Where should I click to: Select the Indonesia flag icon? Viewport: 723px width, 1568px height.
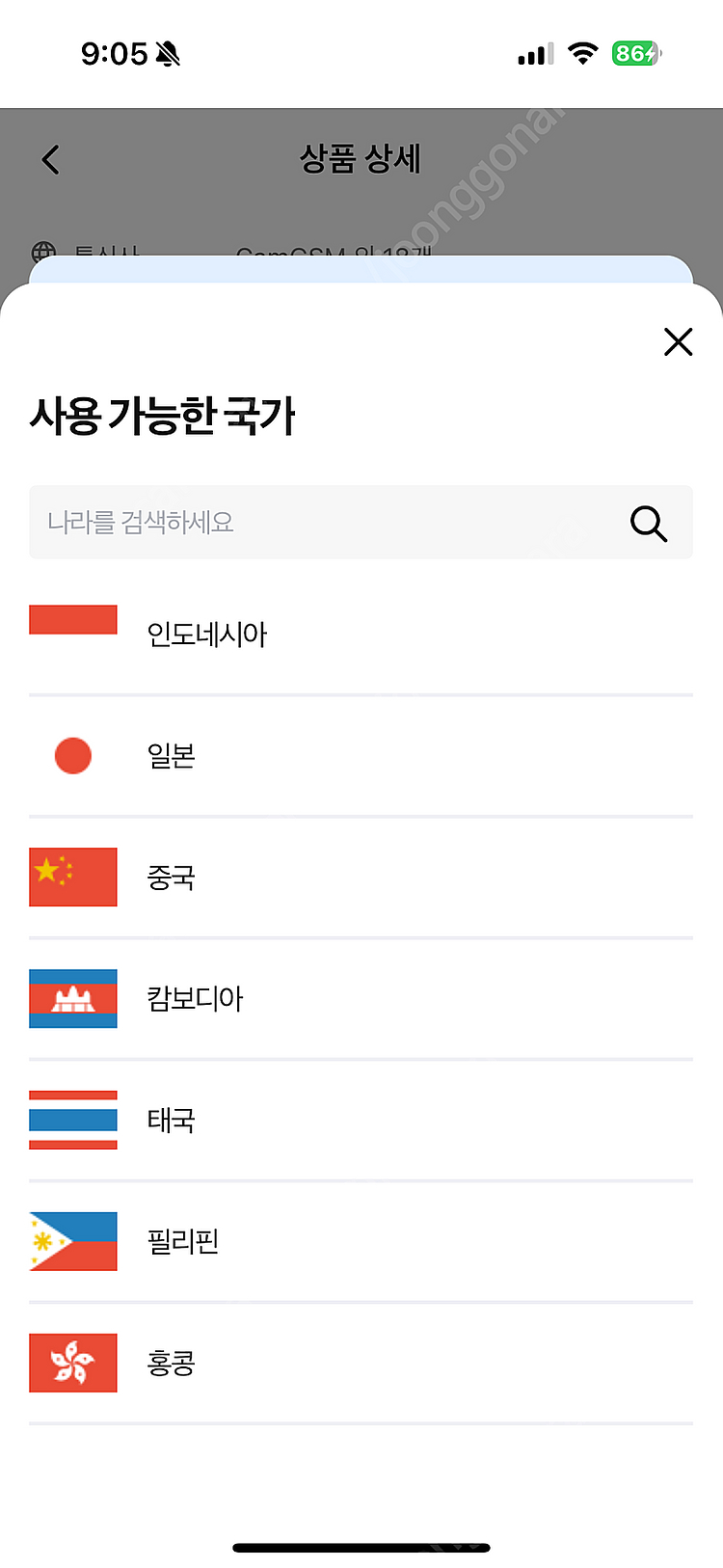pos(72,619)
